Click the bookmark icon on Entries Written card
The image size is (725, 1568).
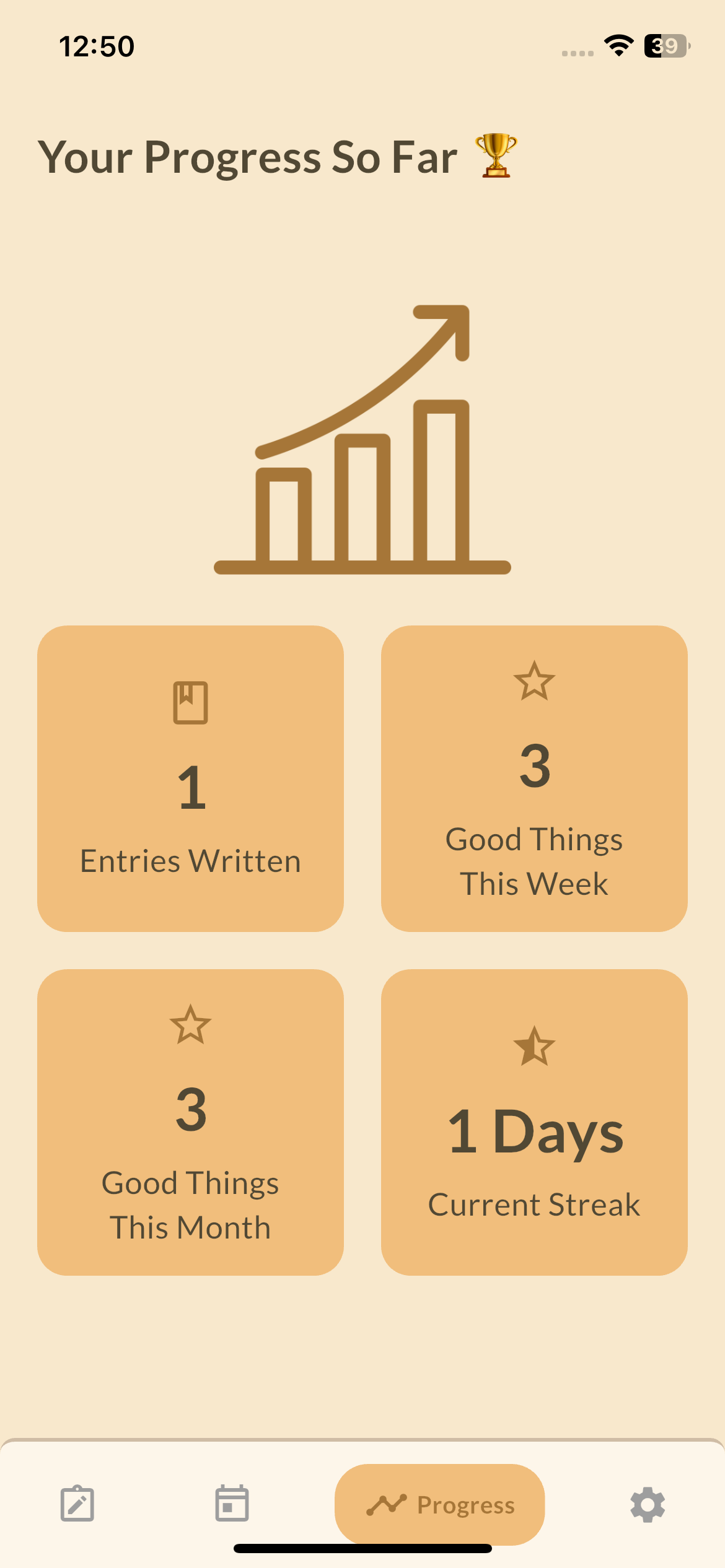pyautogui.click(x=190, y=703)
